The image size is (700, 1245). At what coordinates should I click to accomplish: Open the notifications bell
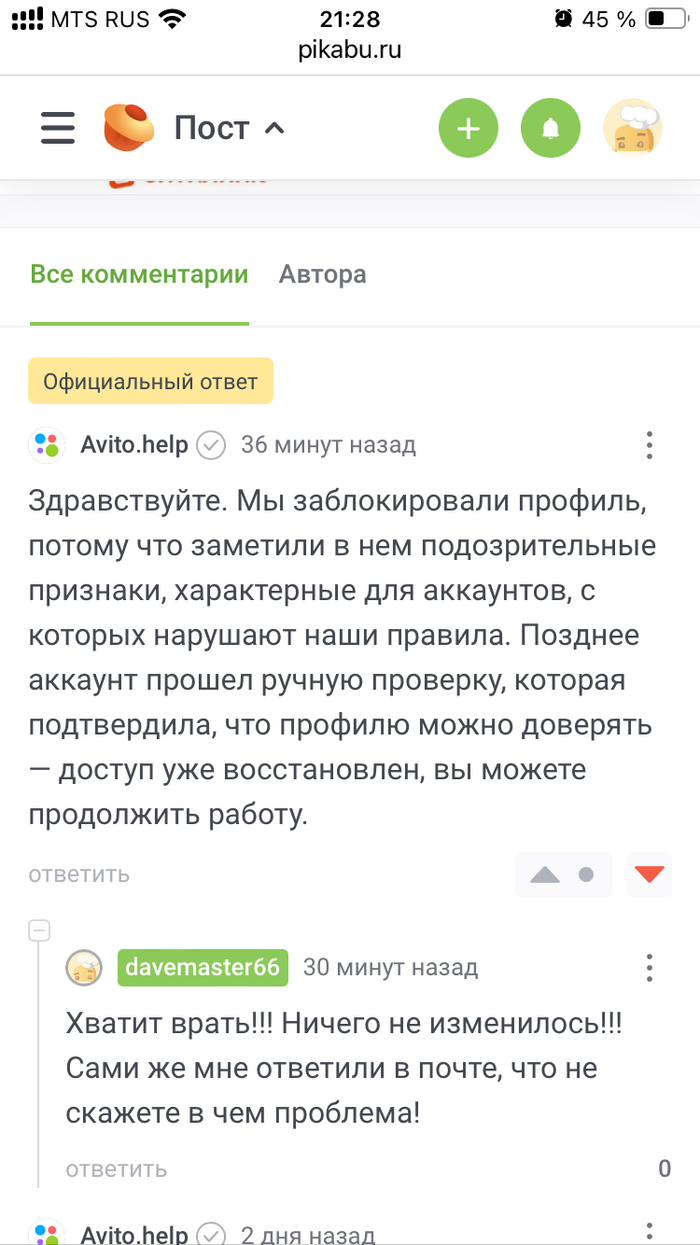click(x=550, y=128)
